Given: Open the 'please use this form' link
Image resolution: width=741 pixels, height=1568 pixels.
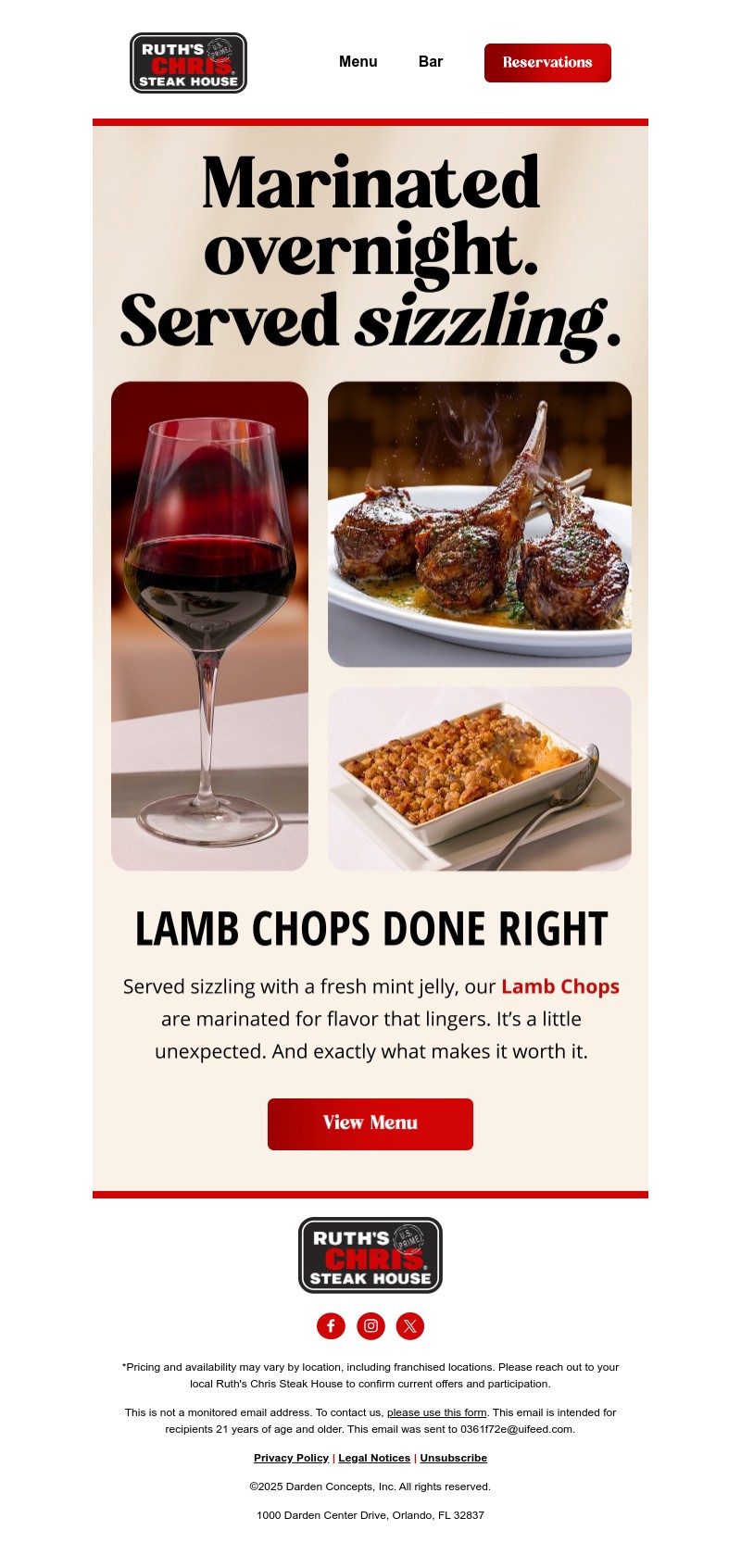Looking at the screenshot, I should click(x=436, y=1412).
